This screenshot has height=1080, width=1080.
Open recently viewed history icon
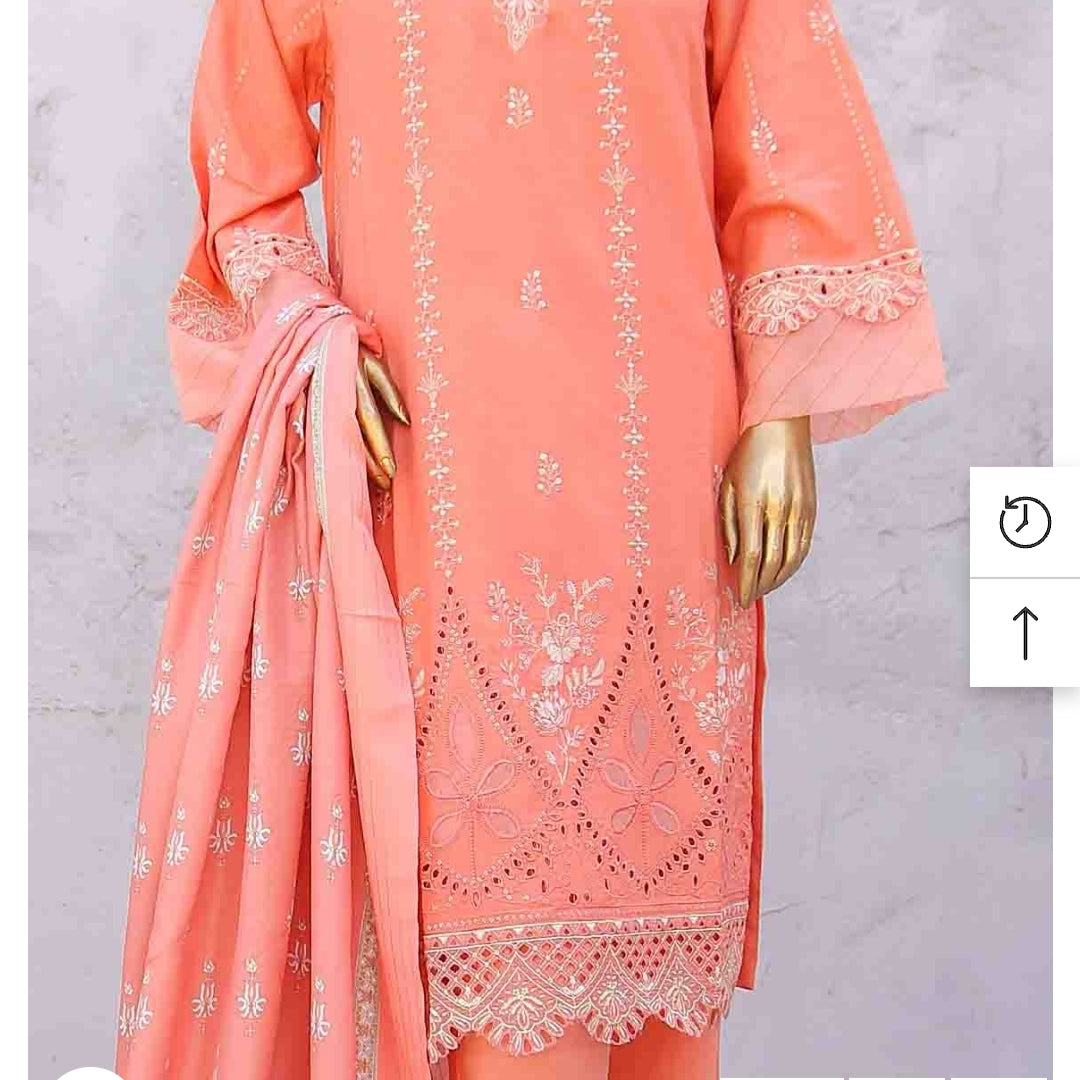pyautogui.click(x=1025, y=522)
